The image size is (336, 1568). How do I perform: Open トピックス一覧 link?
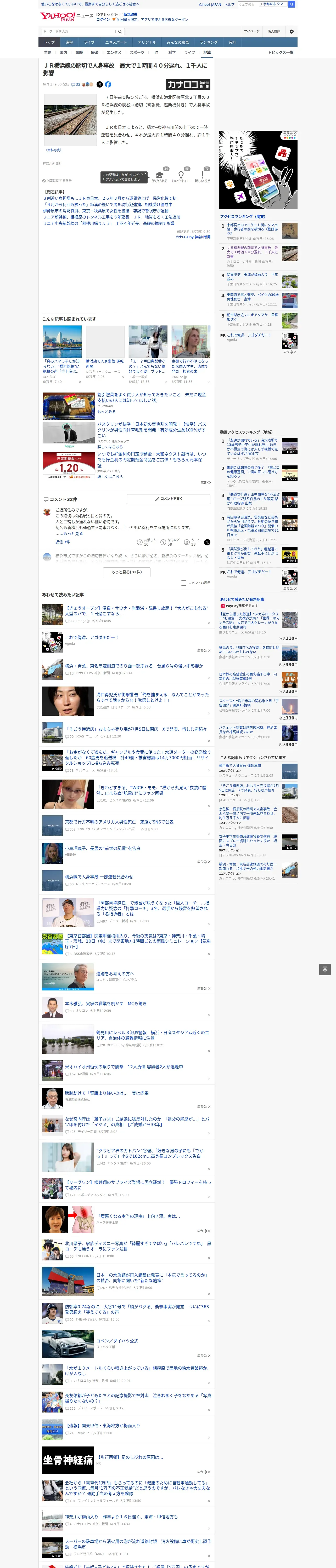[x=281, y=52]
